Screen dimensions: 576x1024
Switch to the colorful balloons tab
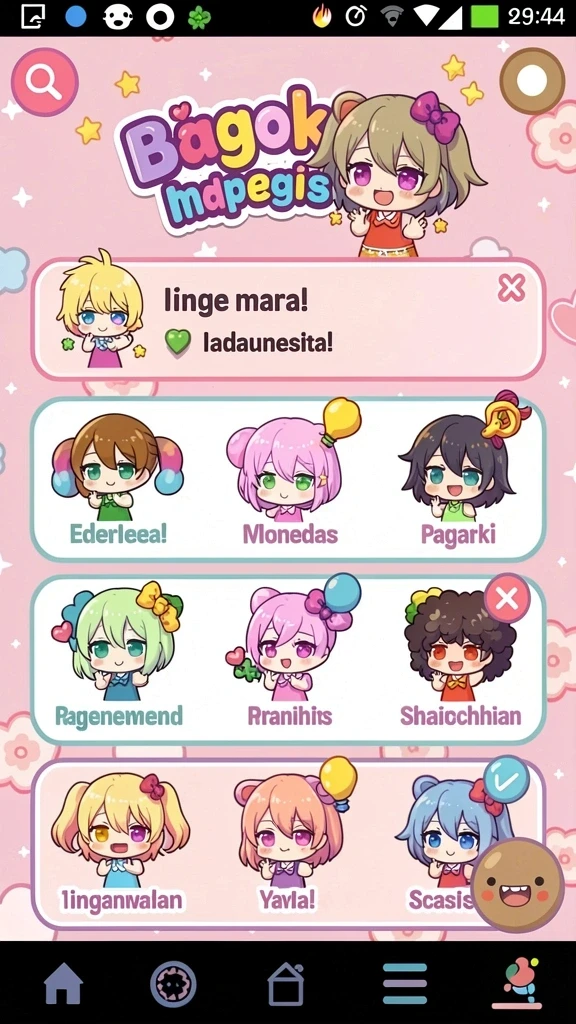516,983
